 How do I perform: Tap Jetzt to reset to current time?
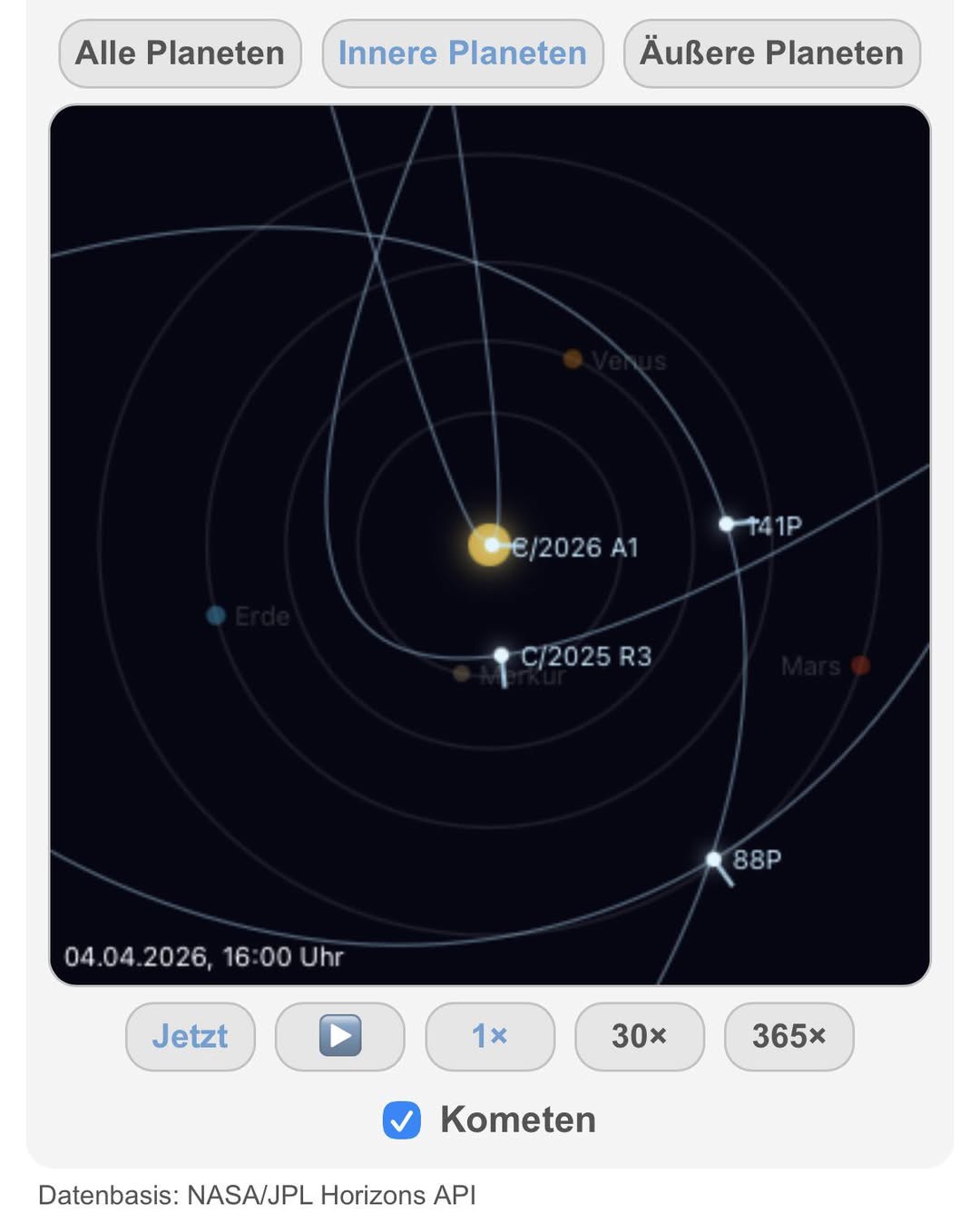point(190,1036)
